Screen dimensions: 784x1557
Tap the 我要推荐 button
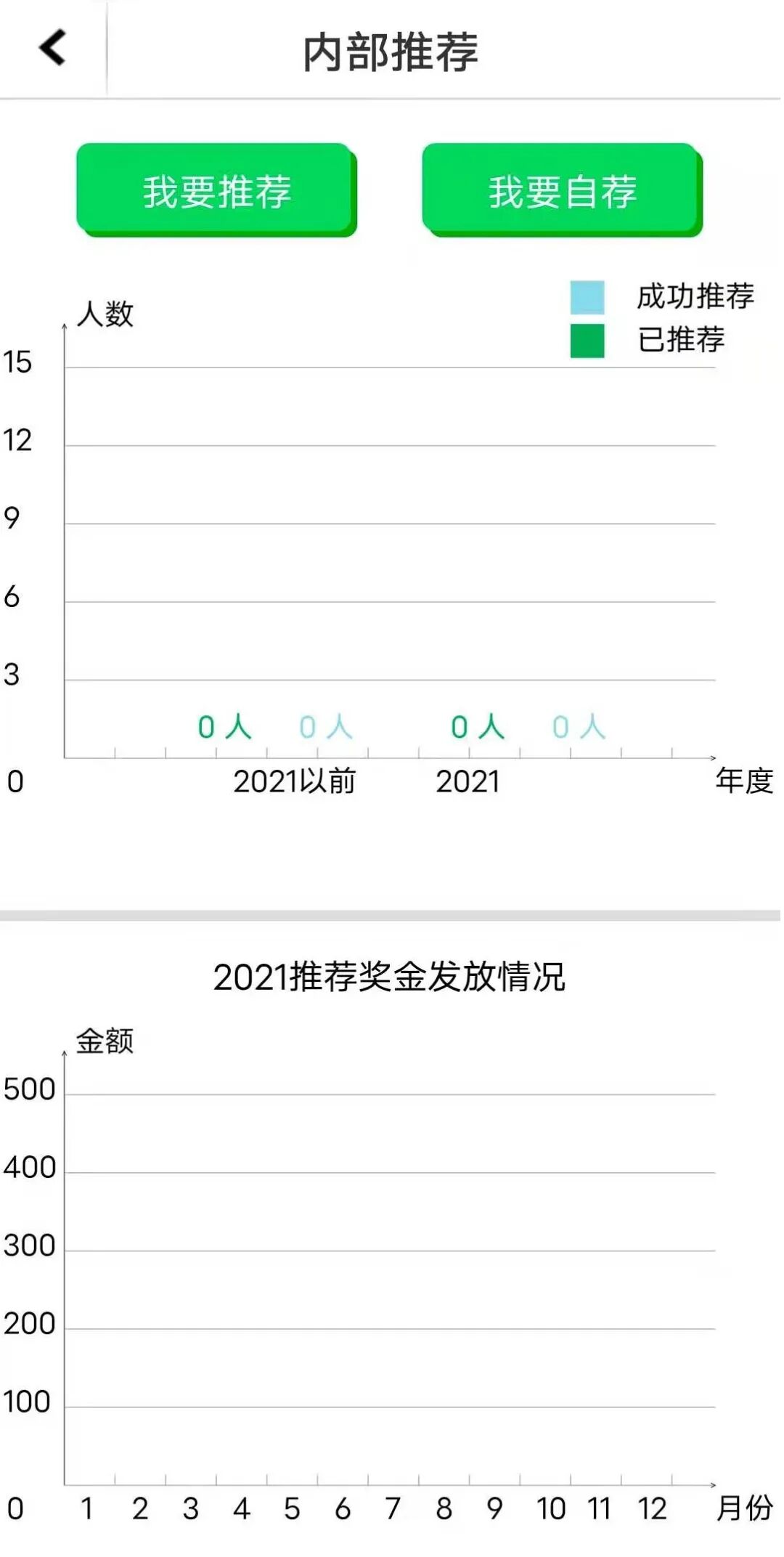click(x=216, y=190)
